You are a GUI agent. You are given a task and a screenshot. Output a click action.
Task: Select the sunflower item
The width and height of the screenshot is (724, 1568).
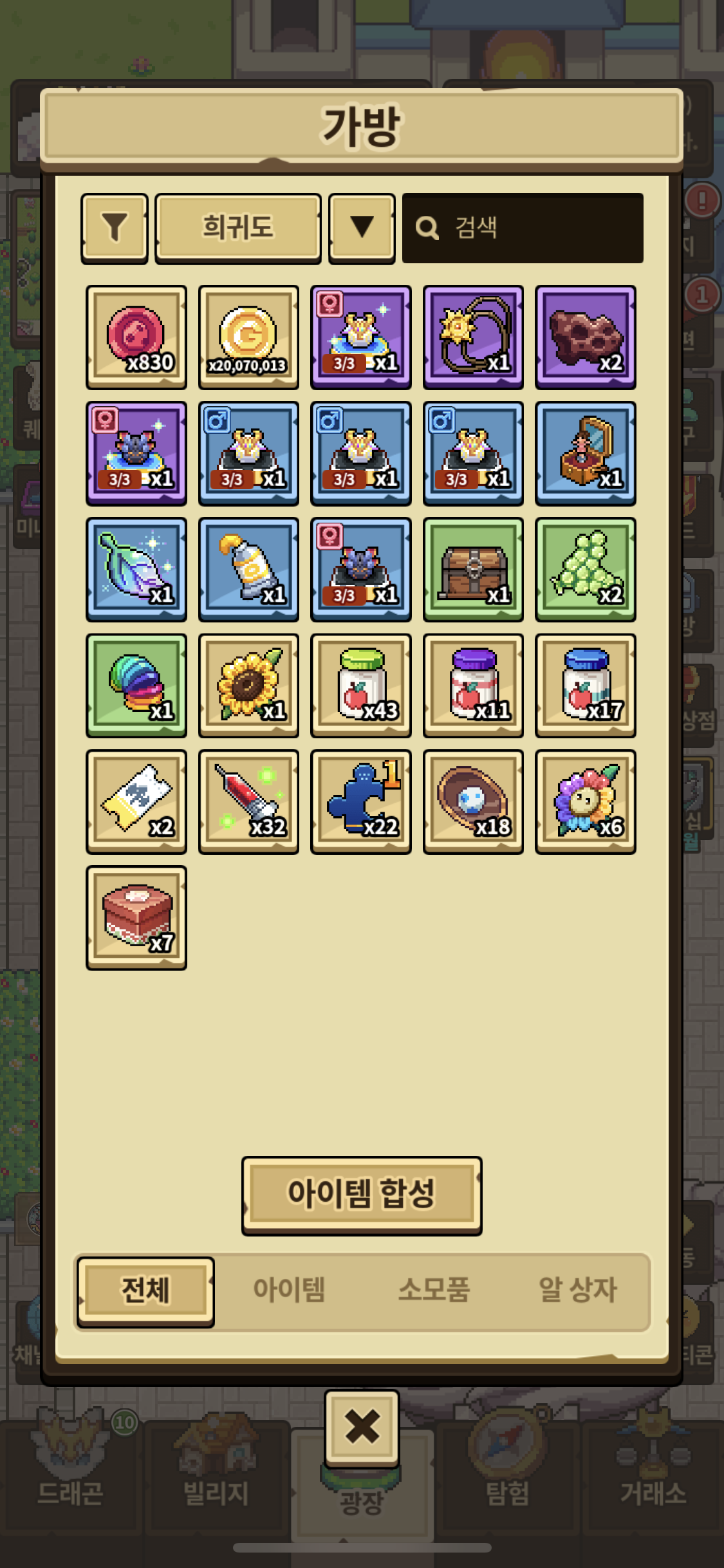coord(248,686)
